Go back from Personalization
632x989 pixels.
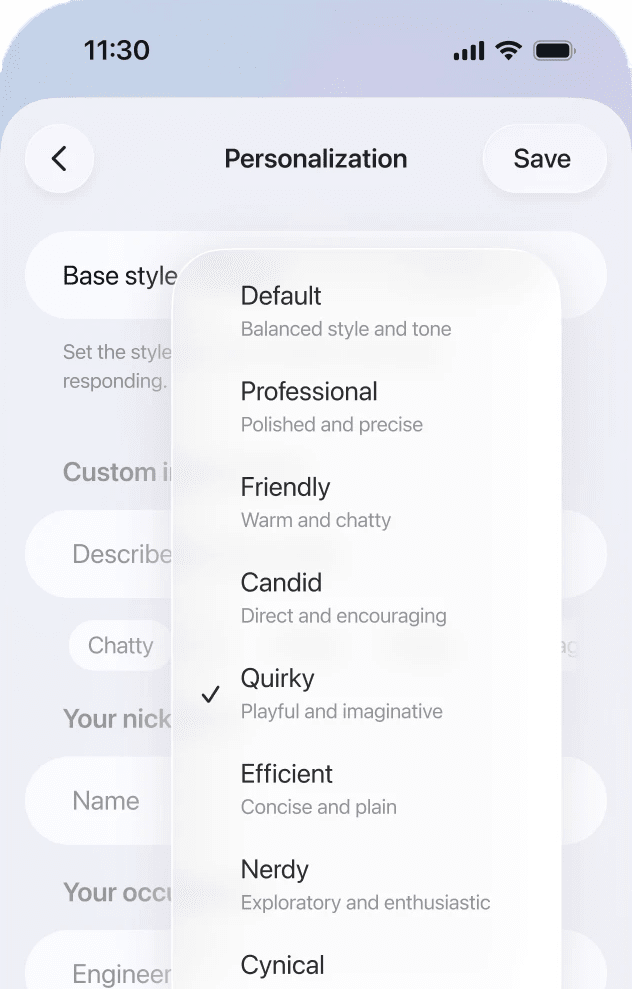(x=59, y=158)
